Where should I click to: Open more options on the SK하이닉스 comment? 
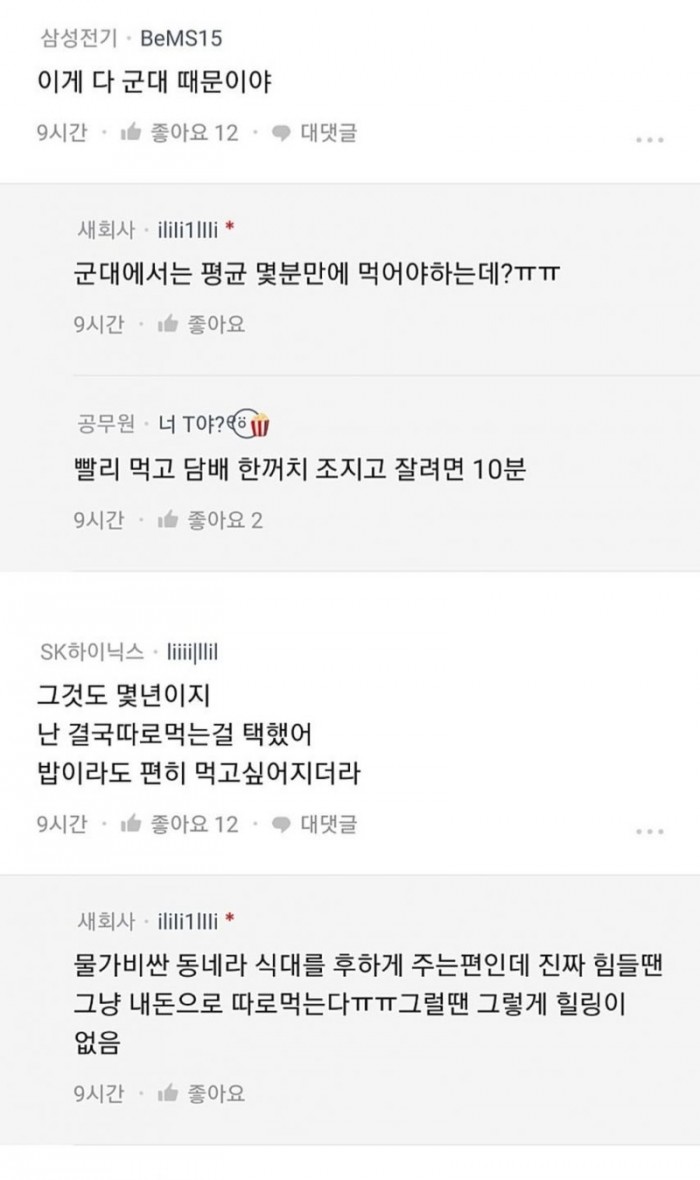click(650, 831)
